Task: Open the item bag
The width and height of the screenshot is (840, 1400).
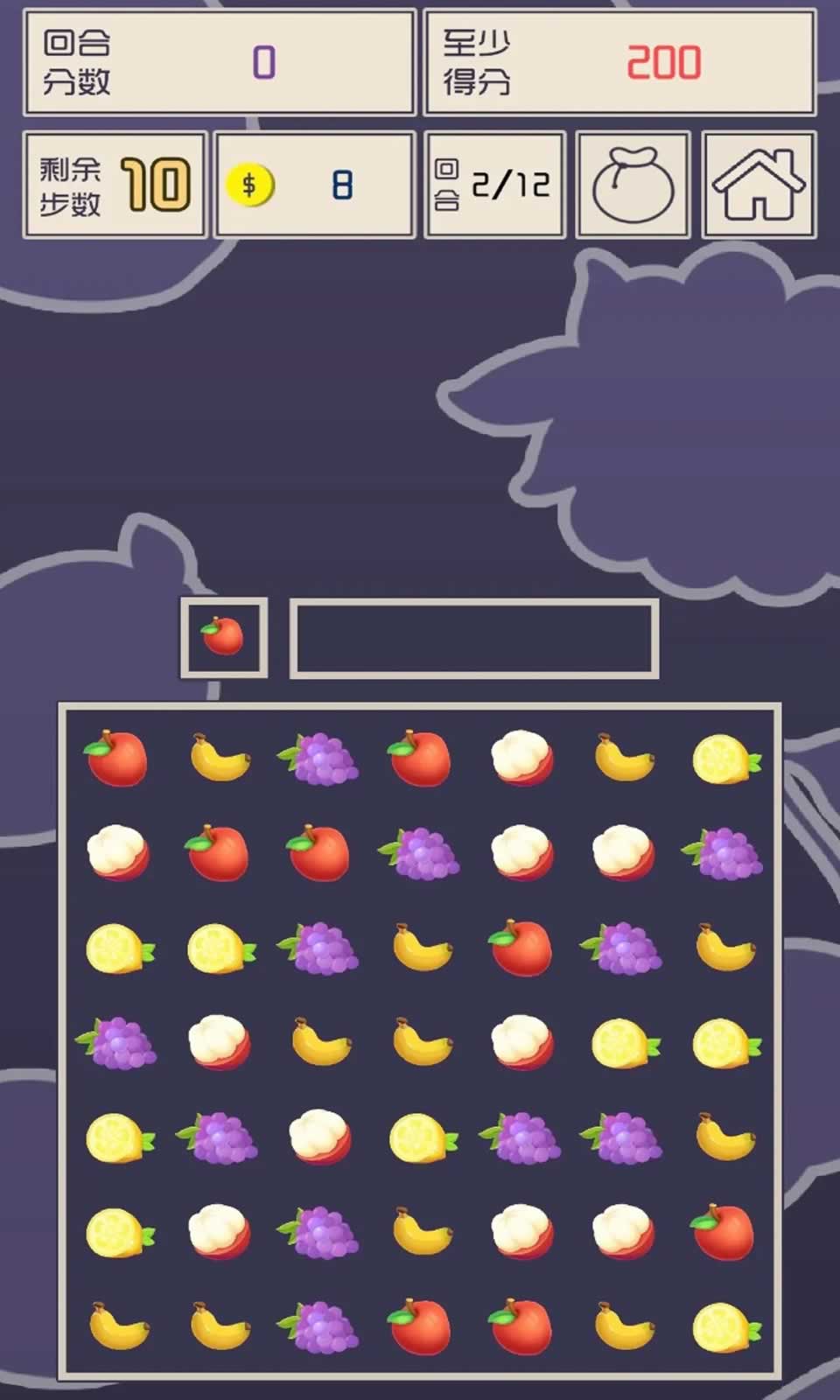Action: tap(633, 185)
